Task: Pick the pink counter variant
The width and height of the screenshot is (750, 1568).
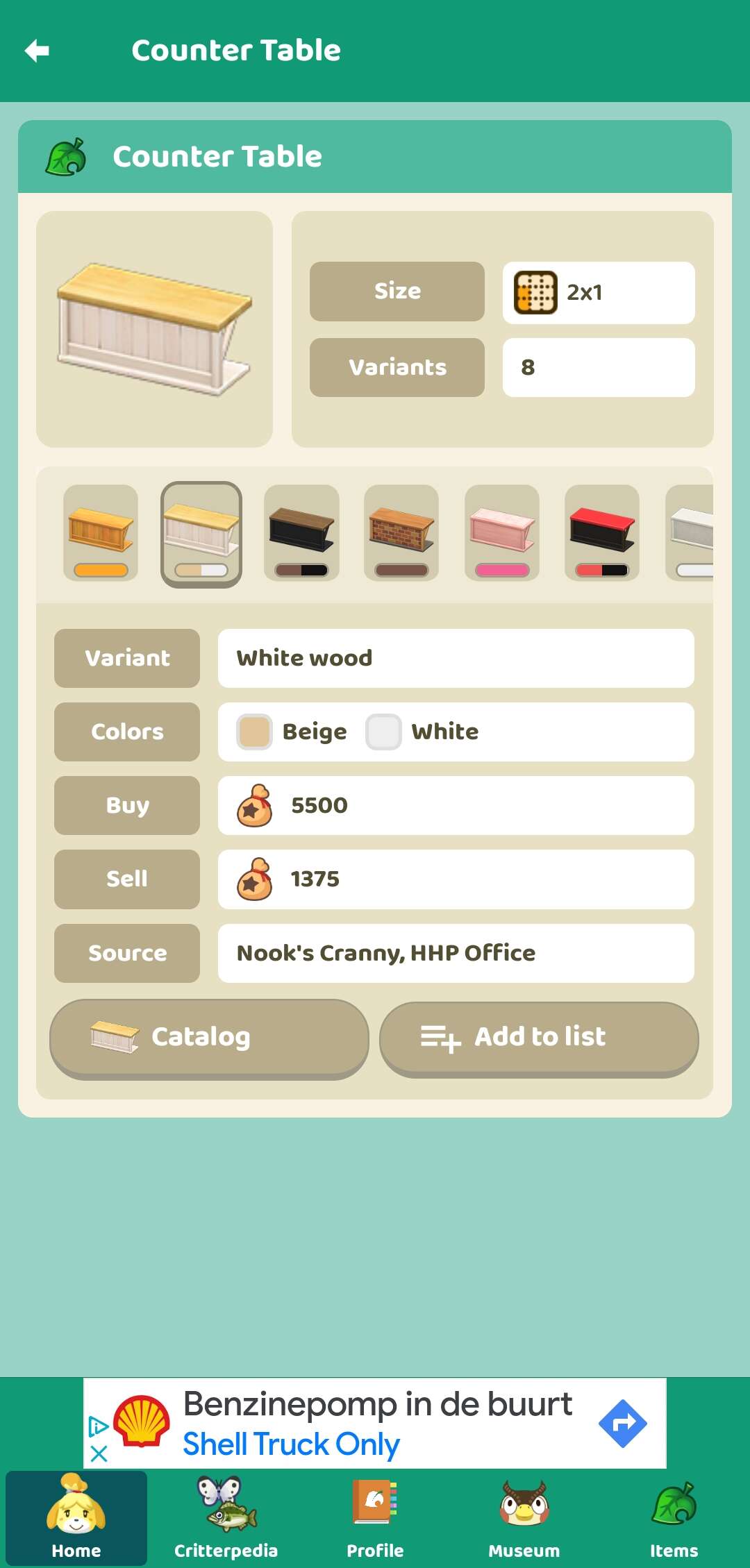Action: click(502, 533)
